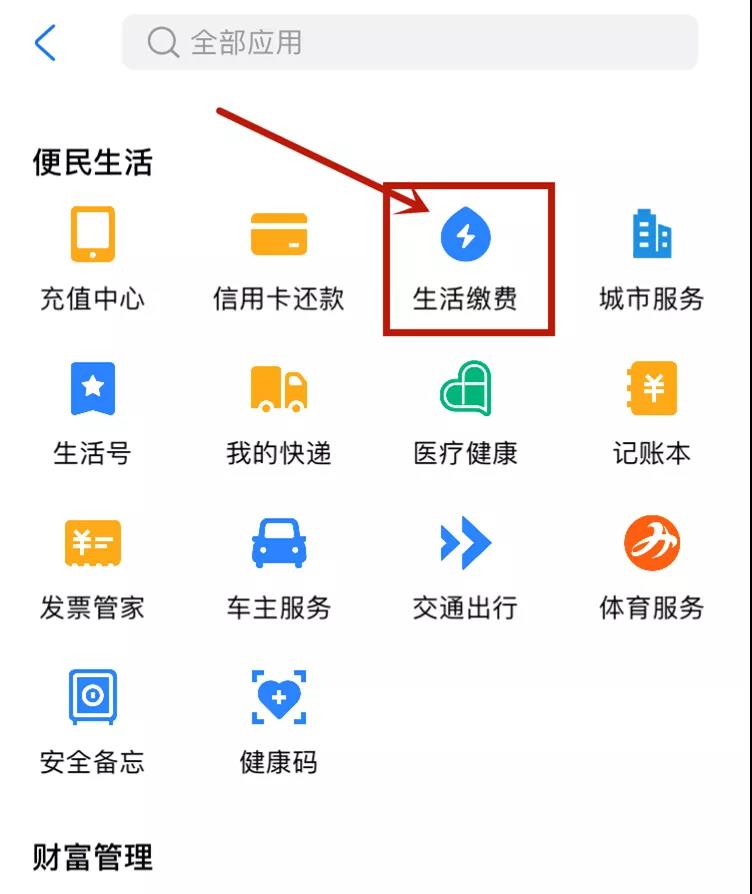The height and width of the screenshot is (894, 752).
Task: Open the 健康码 health code
Action: pyautogui.click(x=278, y=721)
